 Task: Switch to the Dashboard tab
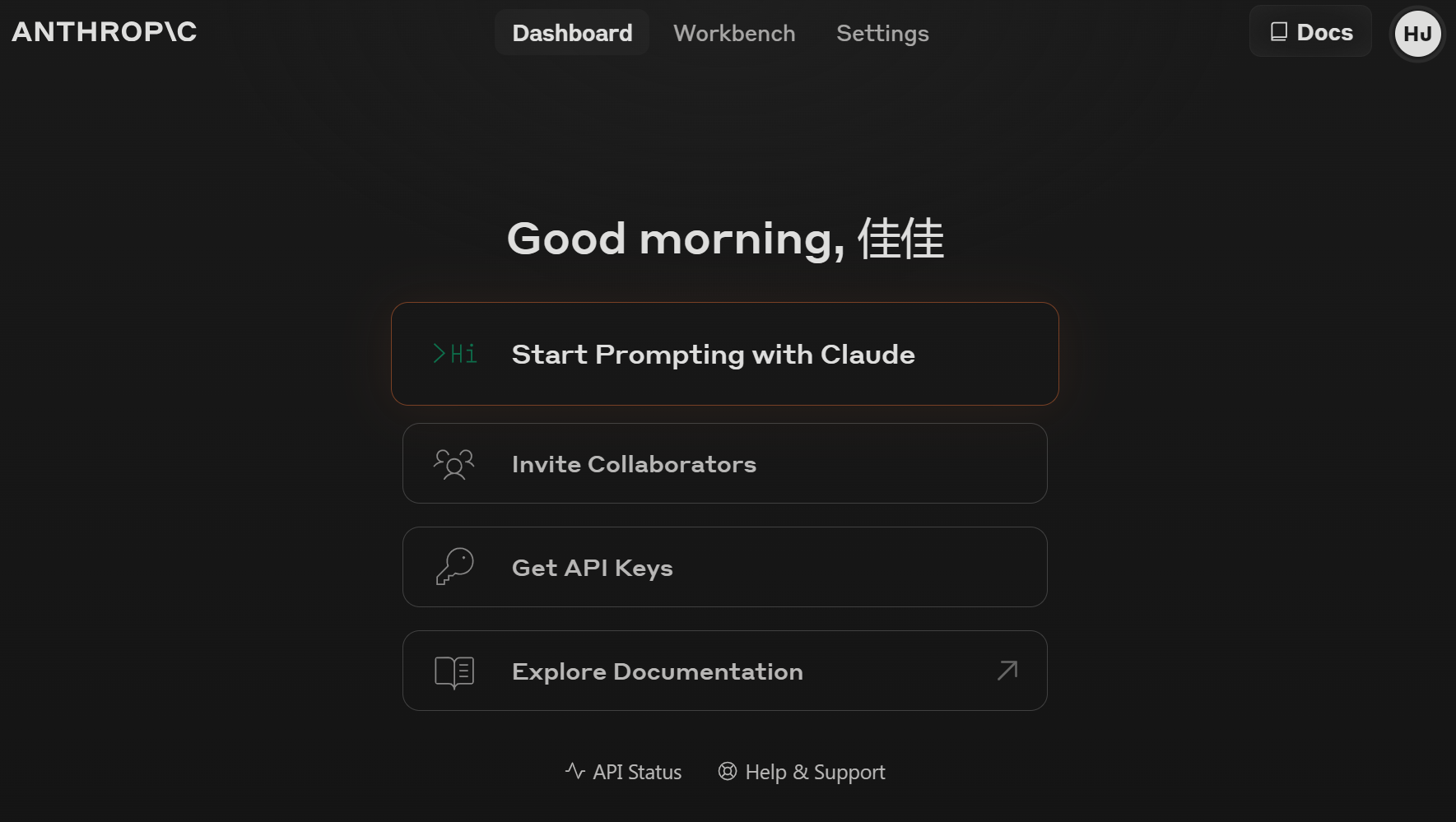pos(572,33)
